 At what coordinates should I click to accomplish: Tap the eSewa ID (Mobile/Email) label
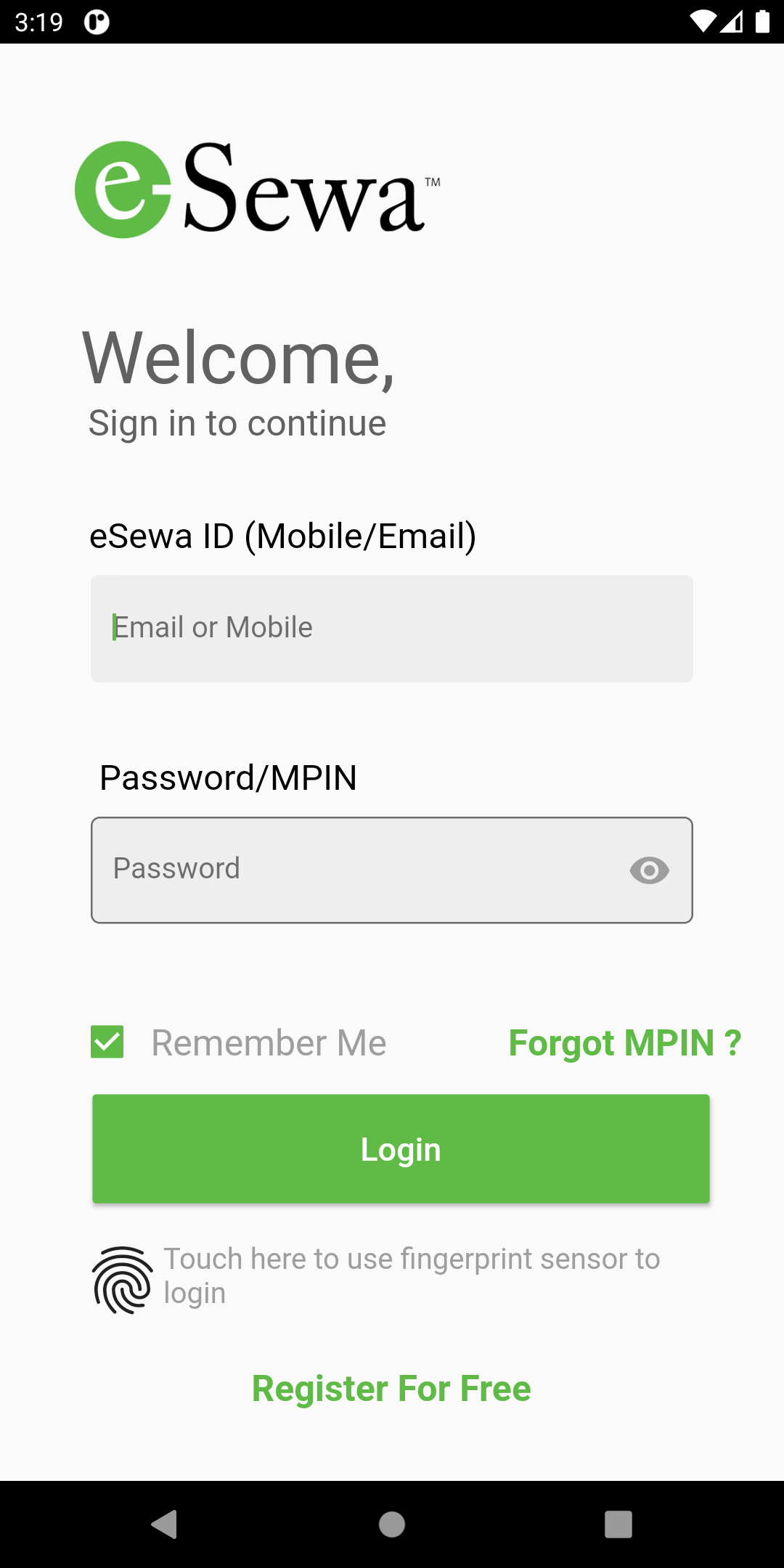[284, 536]
